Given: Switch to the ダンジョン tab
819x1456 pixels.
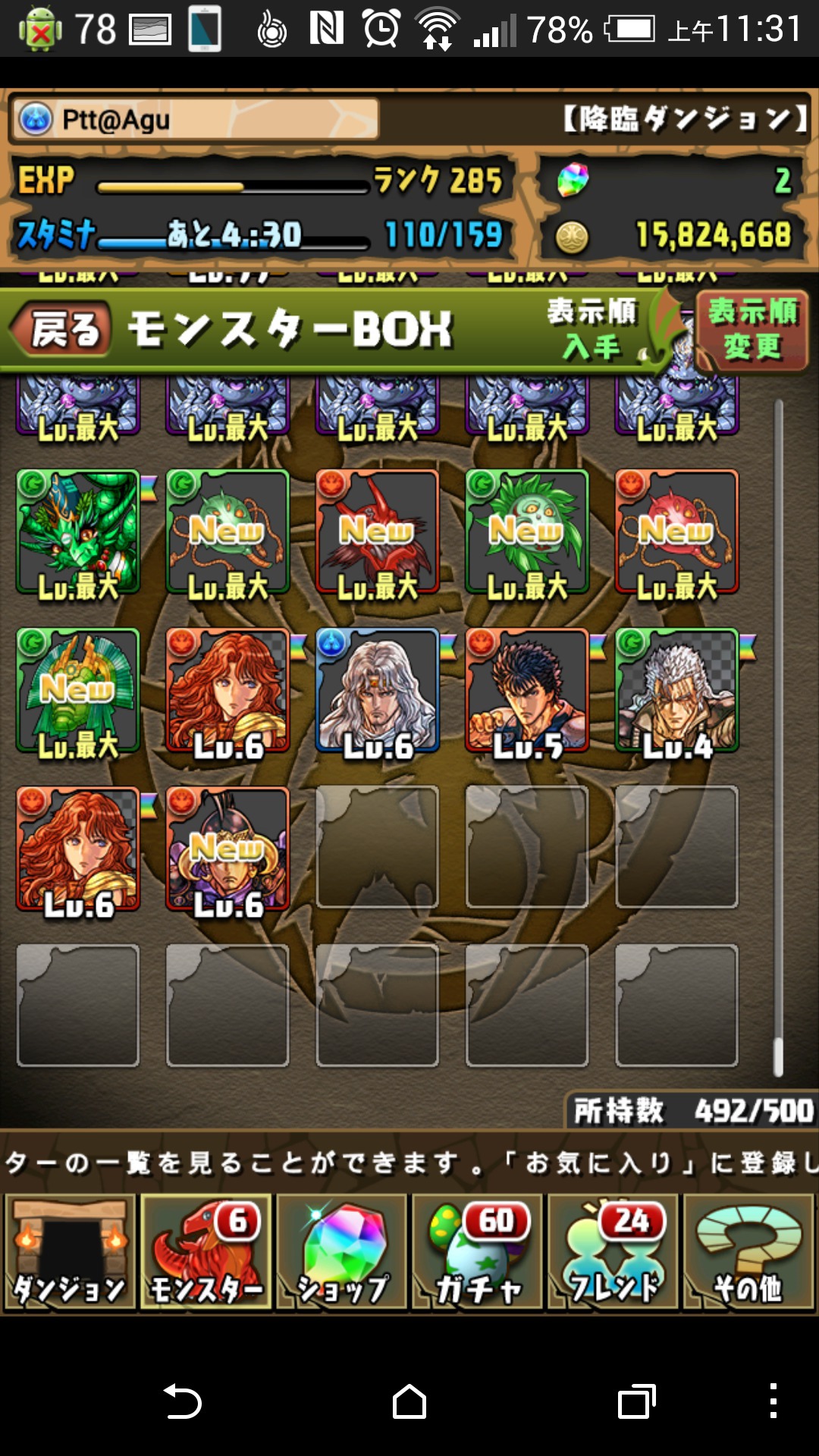Looking at the screenshot, I should click(70, 1253).
